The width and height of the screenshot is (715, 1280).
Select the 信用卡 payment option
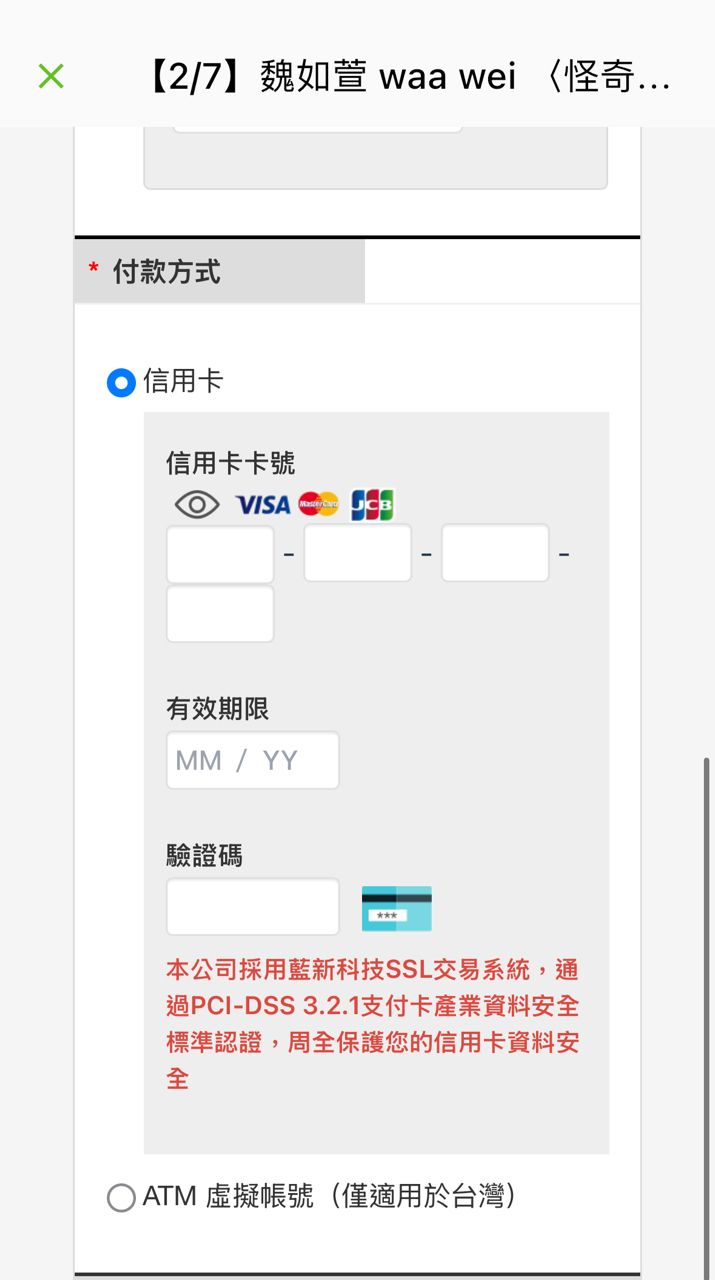click(121, 382)
